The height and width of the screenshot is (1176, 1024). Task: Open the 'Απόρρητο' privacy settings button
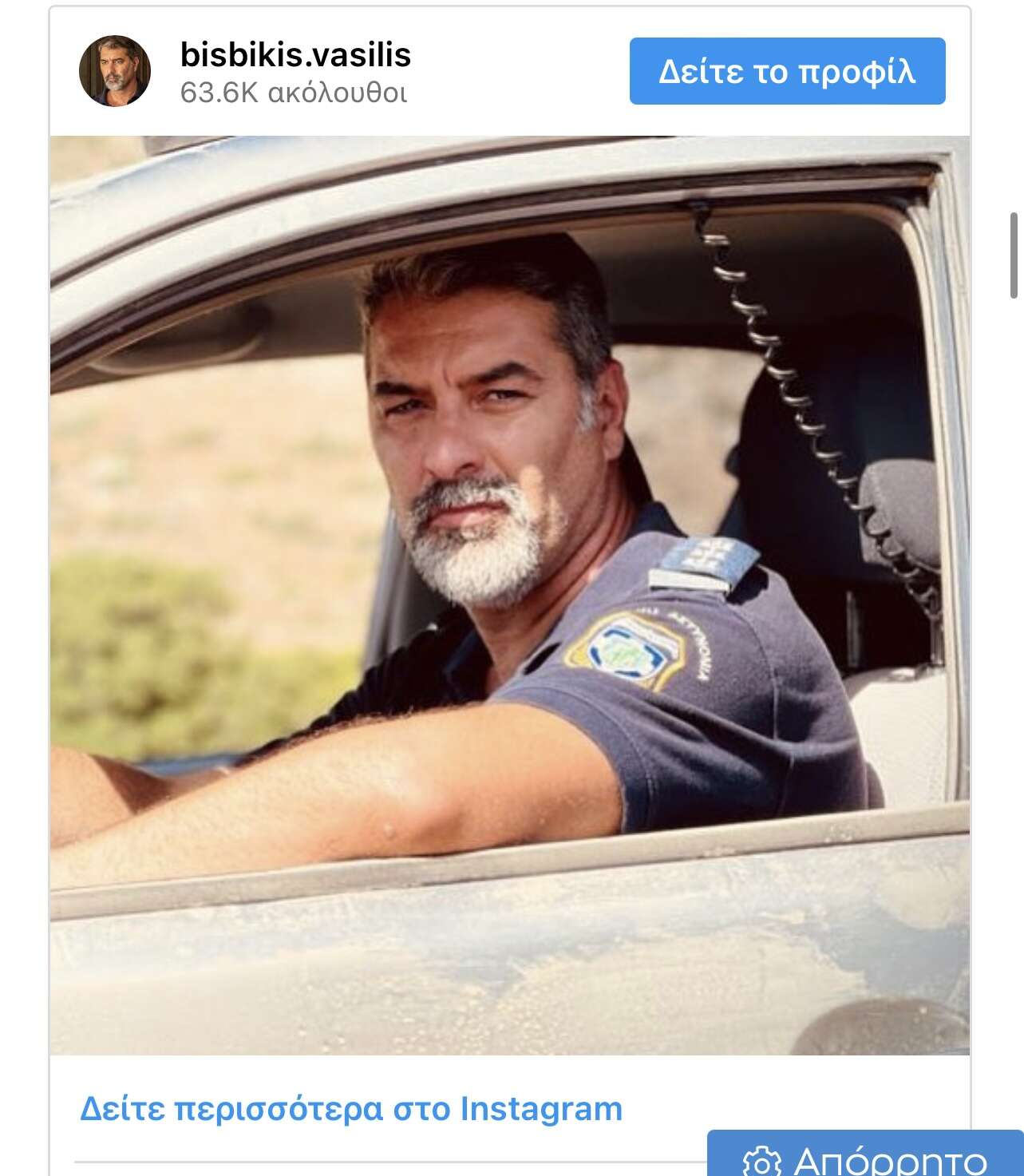point(864,1158)
